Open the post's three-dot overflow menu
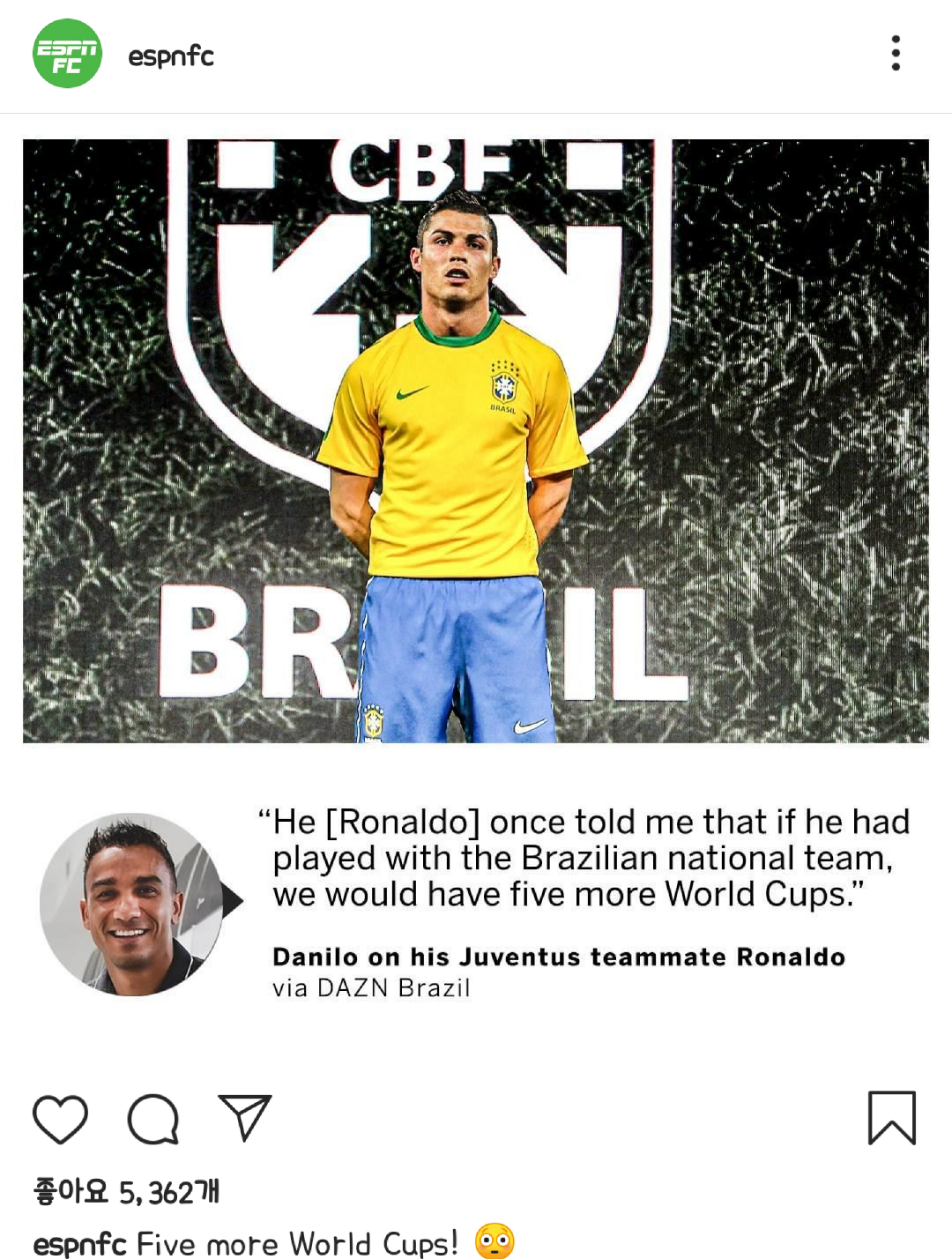This screenshot has height=1259, width=952. (x=896, y=54)
